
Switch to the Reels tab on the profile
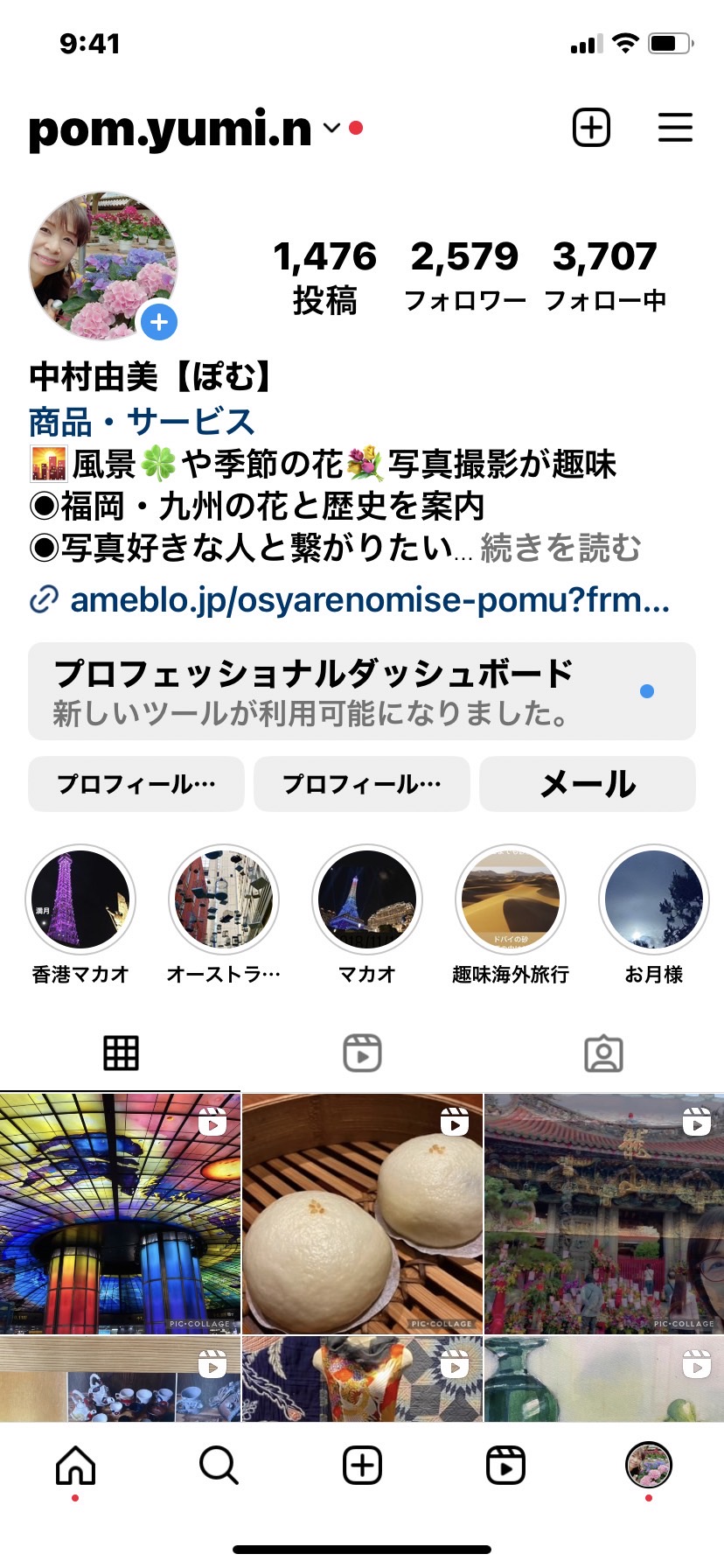coord(362,1053)
